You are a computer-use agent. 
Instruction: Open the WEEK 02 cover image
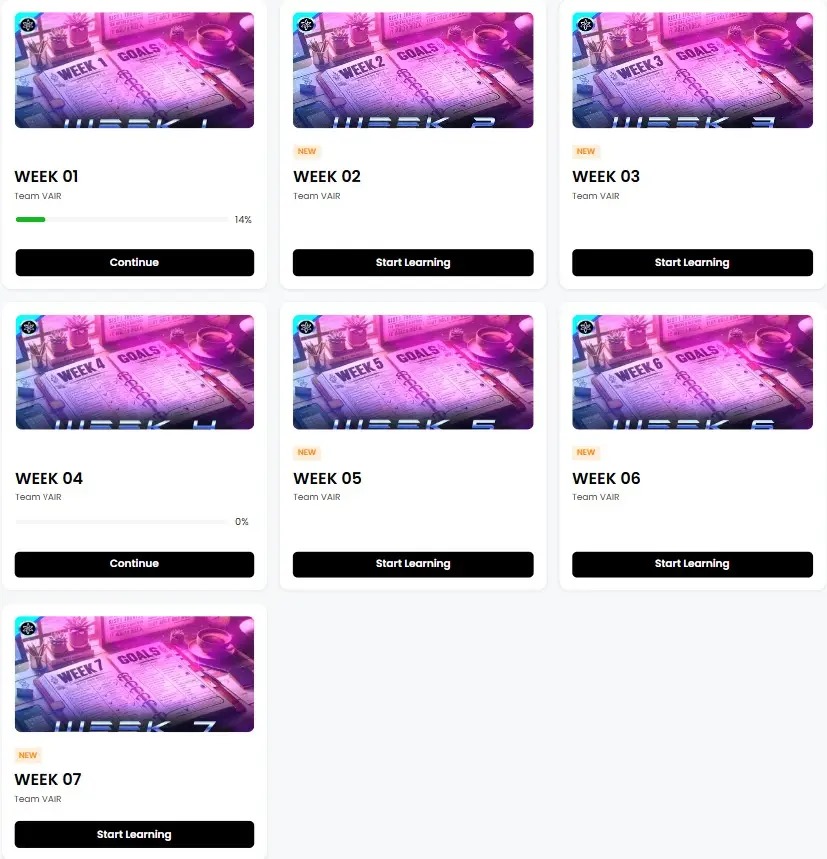click(412, 70)
